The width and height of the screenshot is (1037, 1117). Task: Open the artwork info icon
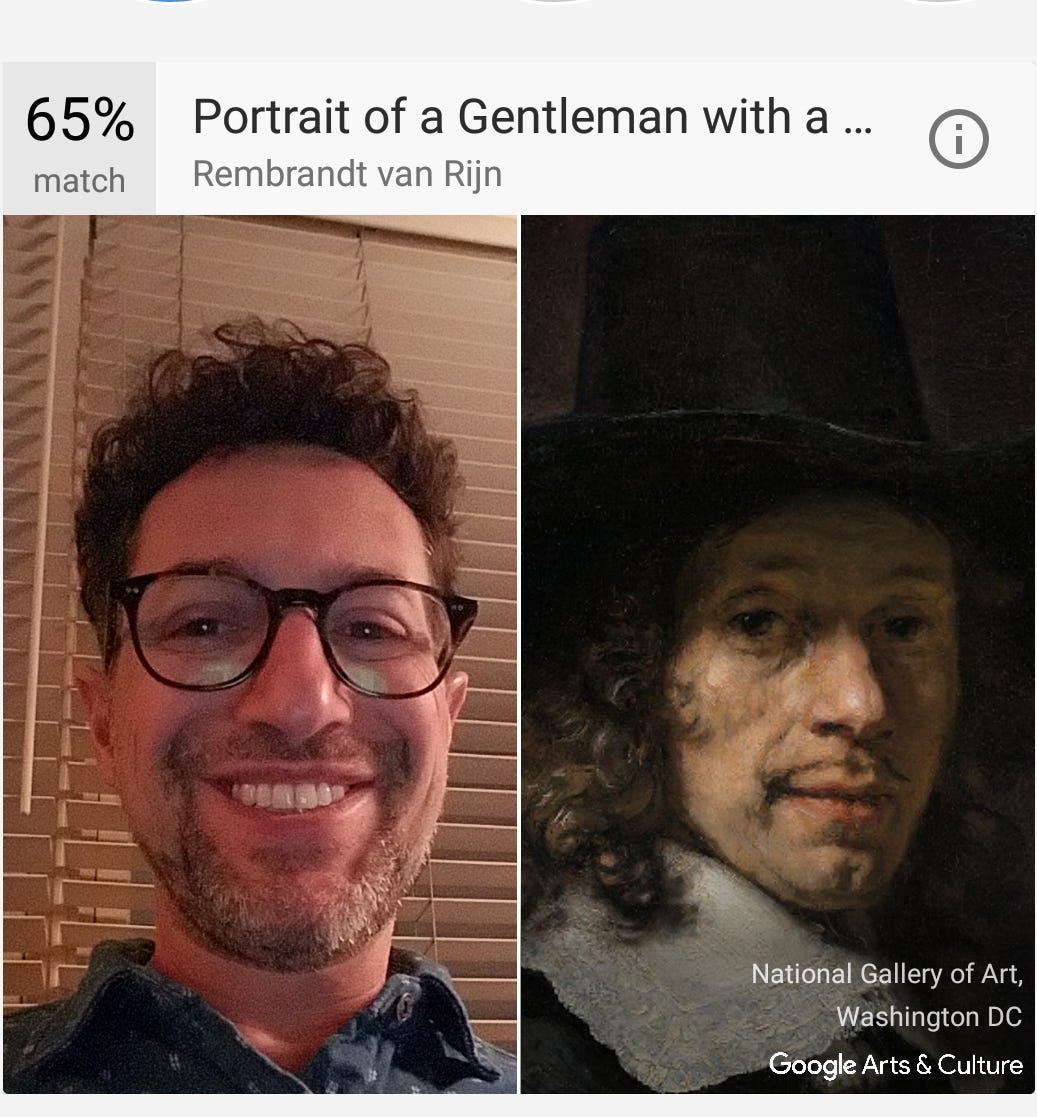coord(958,141)
